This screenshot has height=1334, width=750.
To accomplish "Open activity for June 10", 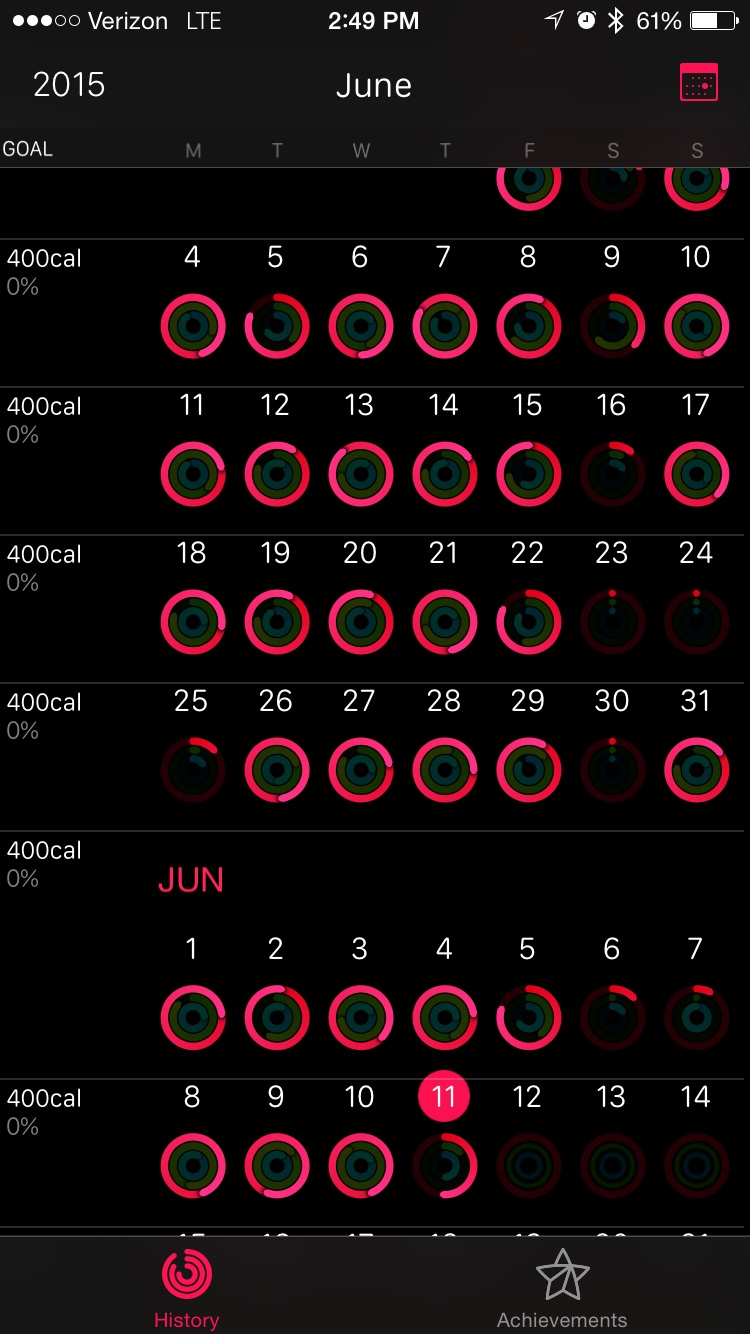I will (361, 1166).
